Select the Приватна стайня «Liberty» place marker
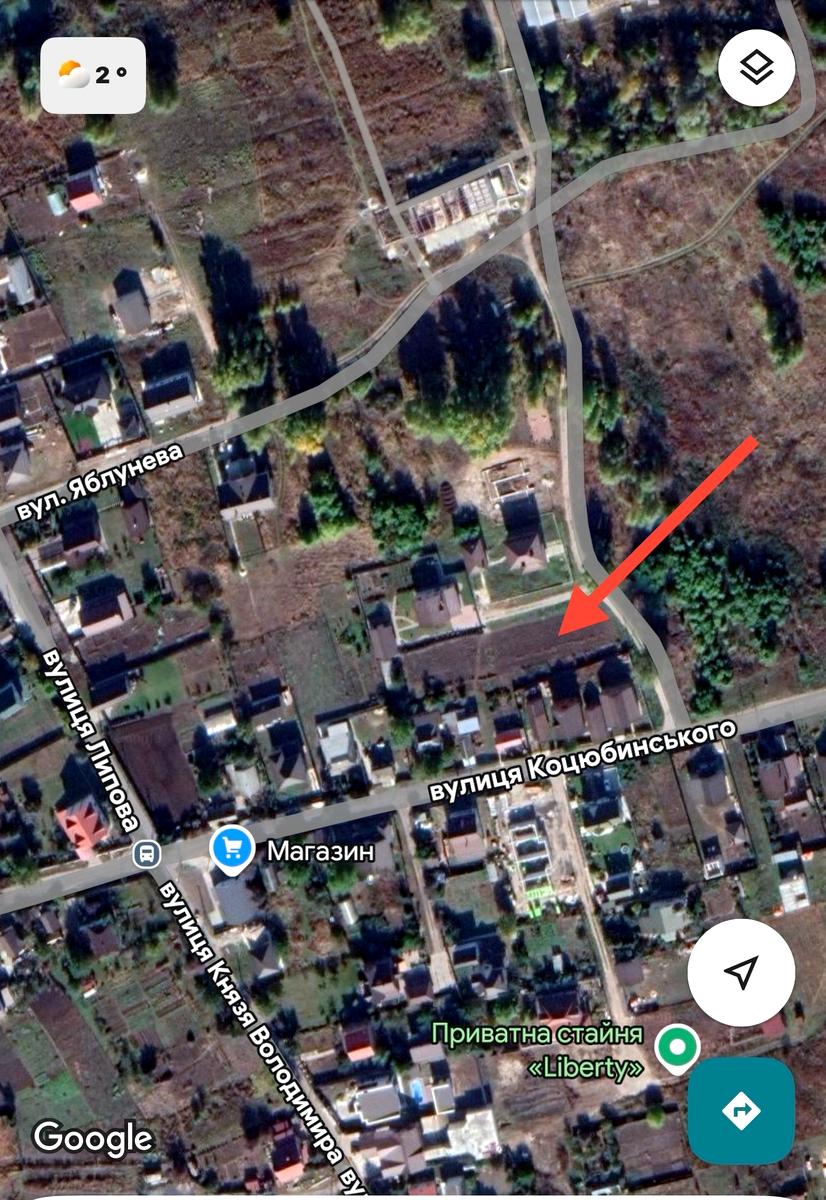The height and width of the screenshot is (1200, 826). point(678,1048)
